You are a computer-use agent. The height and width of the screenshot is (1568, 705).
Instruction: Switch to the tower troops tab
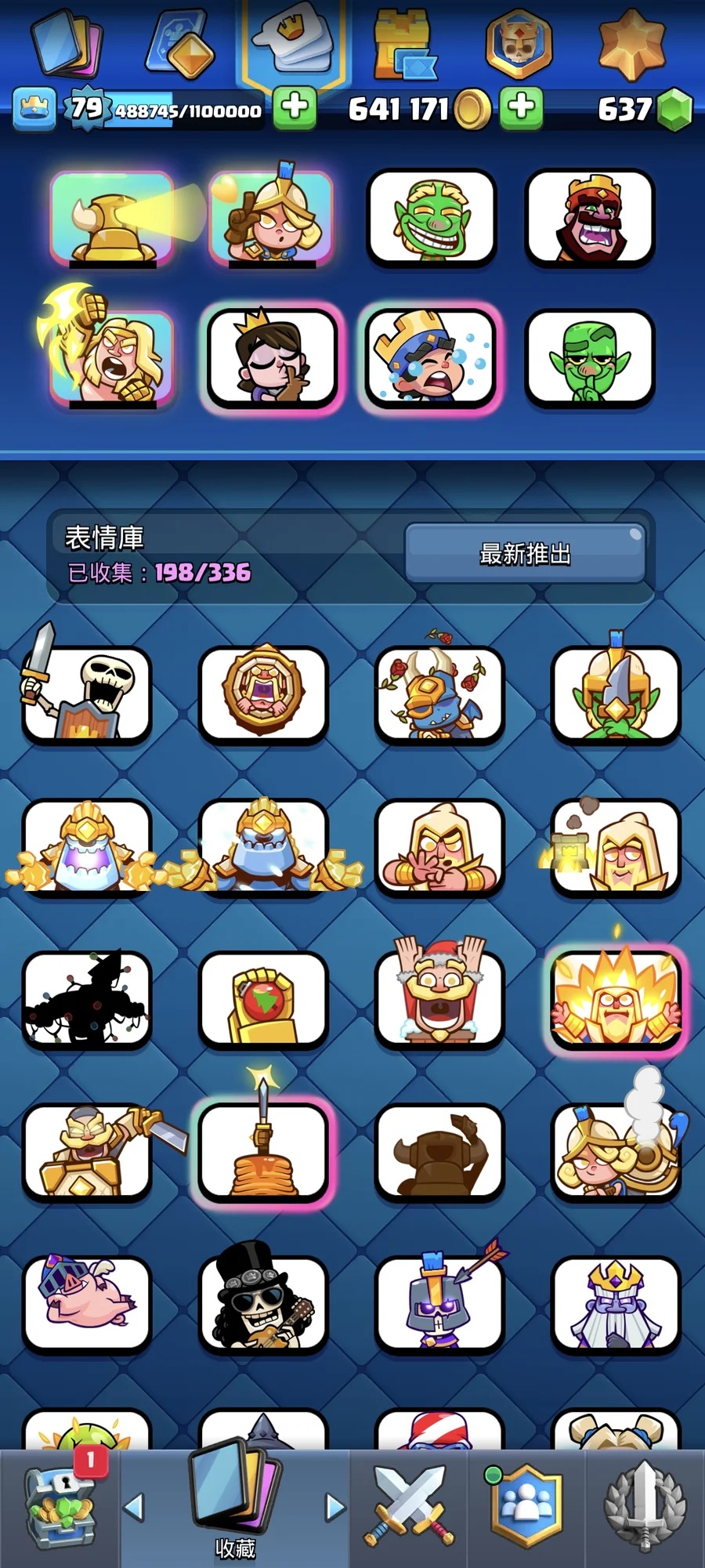coord(405,45)
